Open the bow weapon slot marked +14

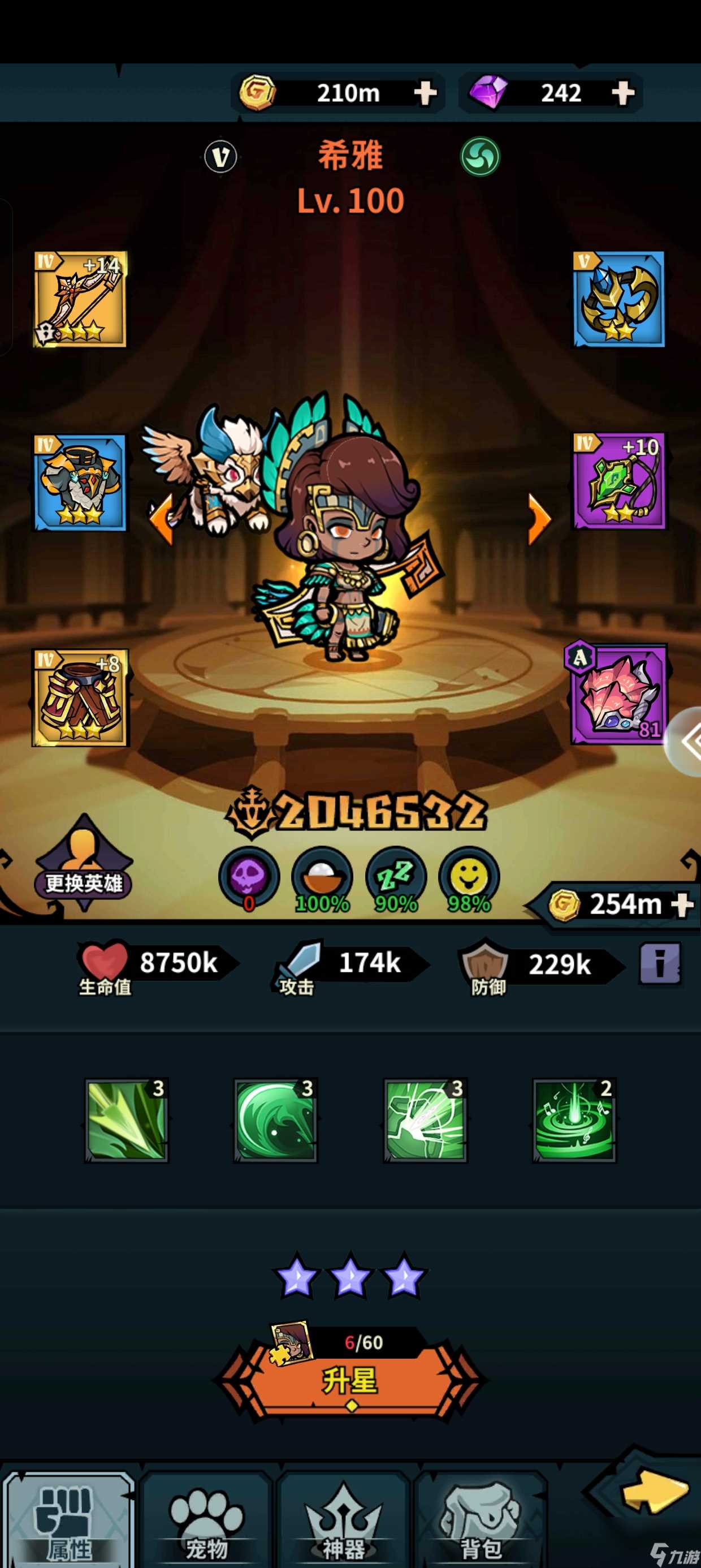click(80, 299)
